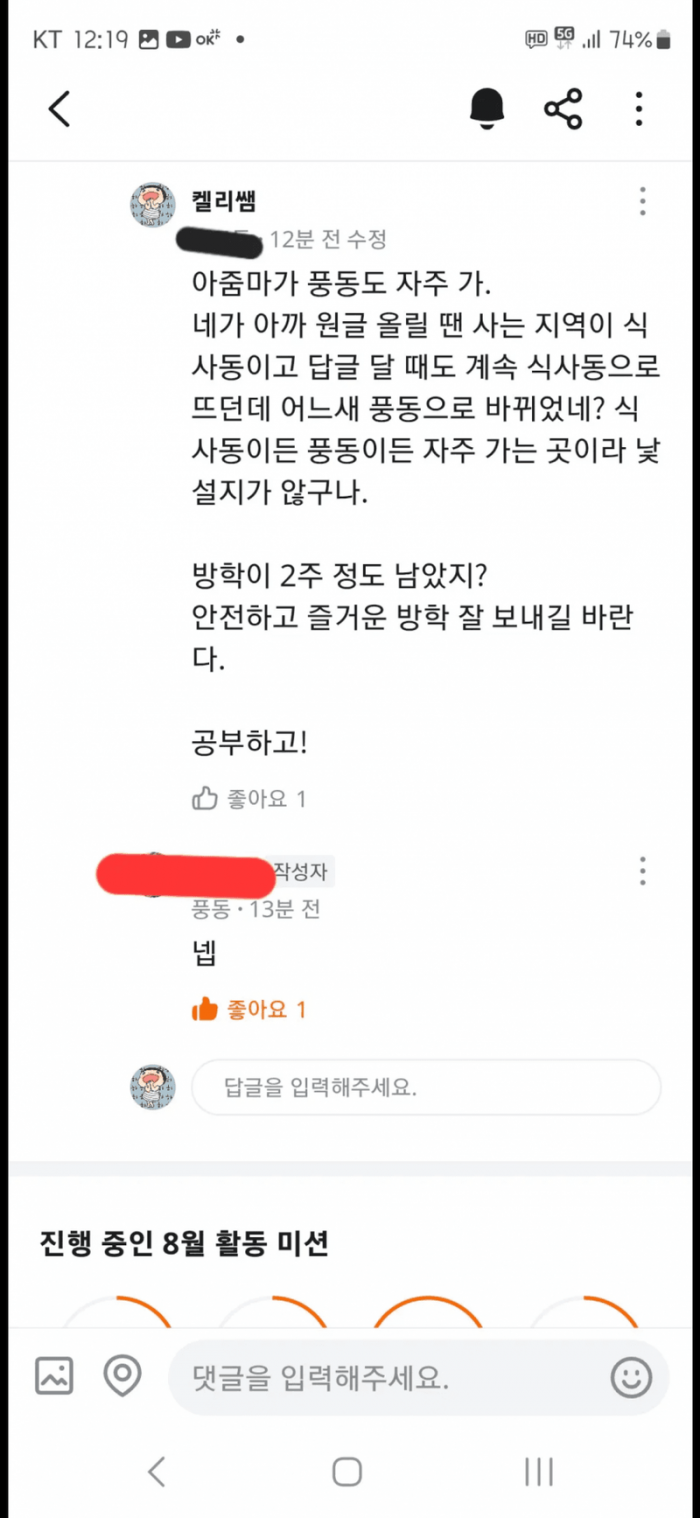Open the emoji picker

(x=631, y=1379)
